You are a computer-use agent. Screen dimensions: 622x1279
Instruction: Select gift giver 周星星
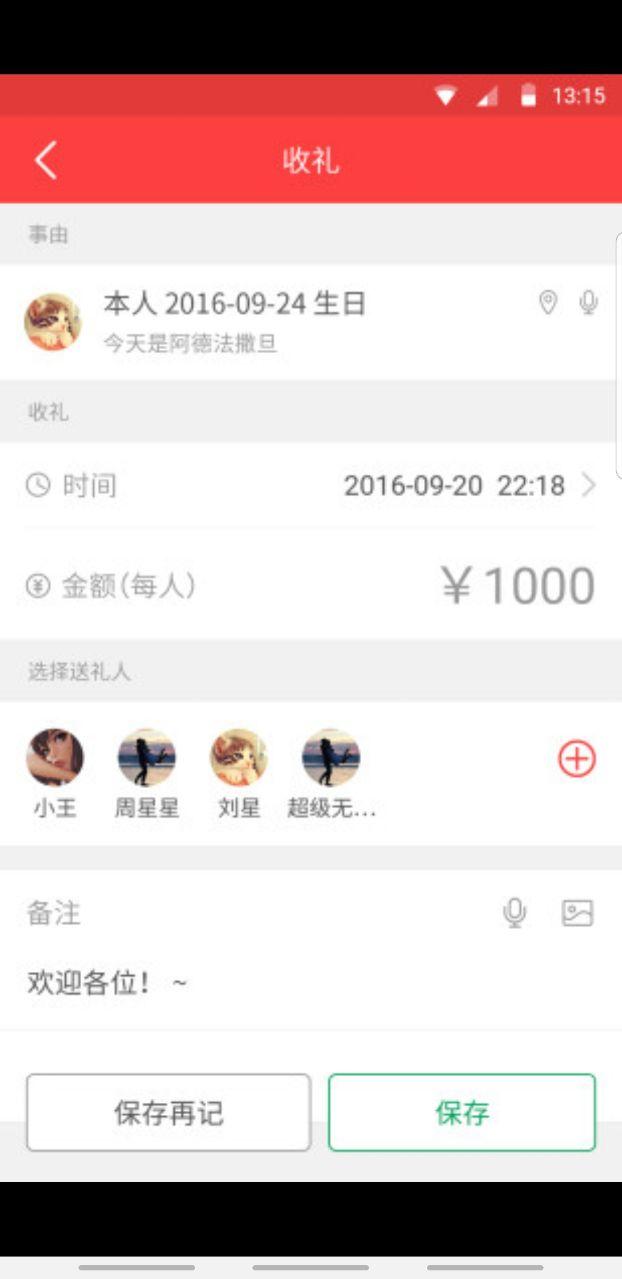point(147,772)
